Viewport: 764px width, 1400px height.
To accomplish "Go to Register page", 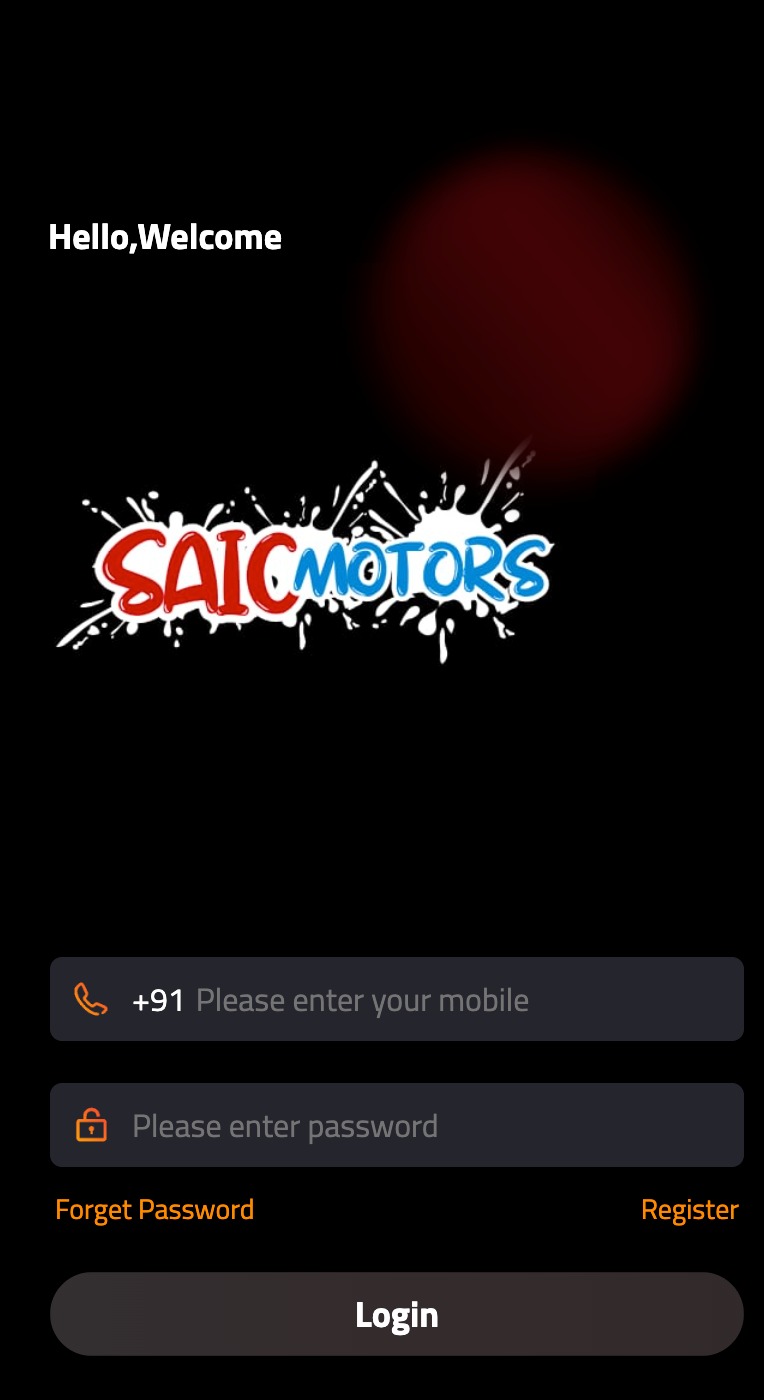I will pos(689,1210).
